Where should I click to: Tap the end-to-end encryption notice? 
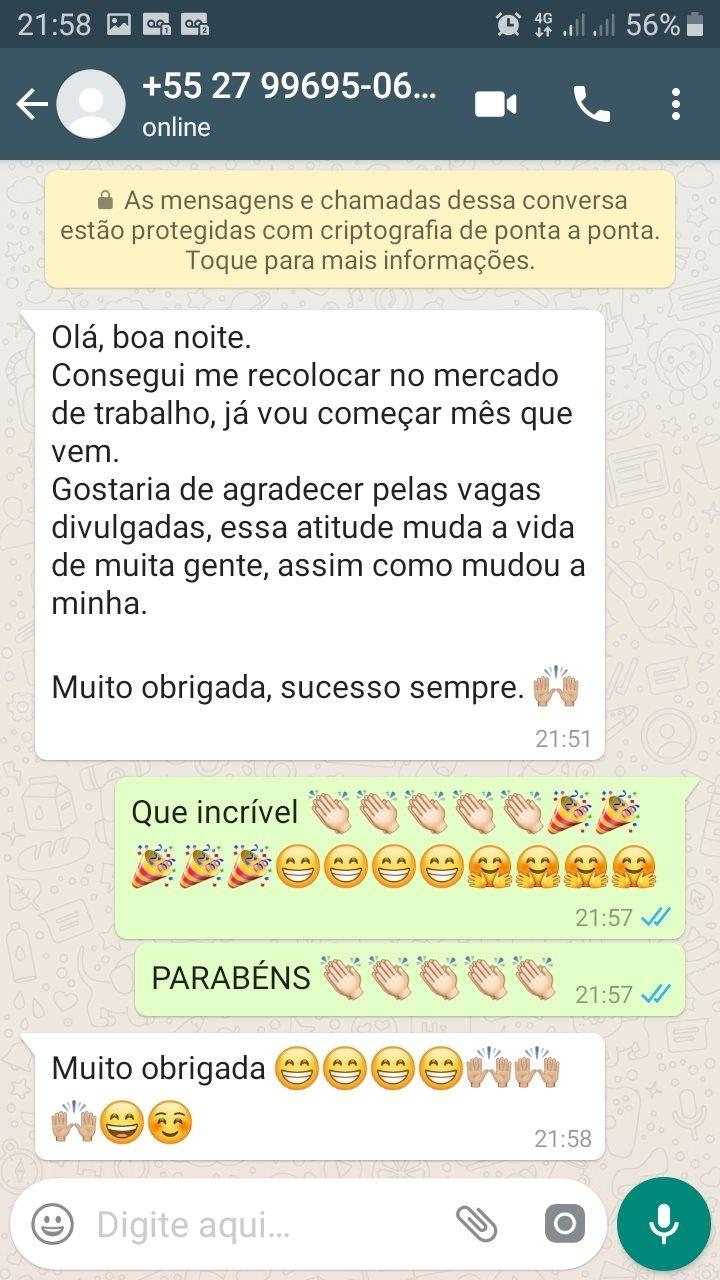(360, 230)
